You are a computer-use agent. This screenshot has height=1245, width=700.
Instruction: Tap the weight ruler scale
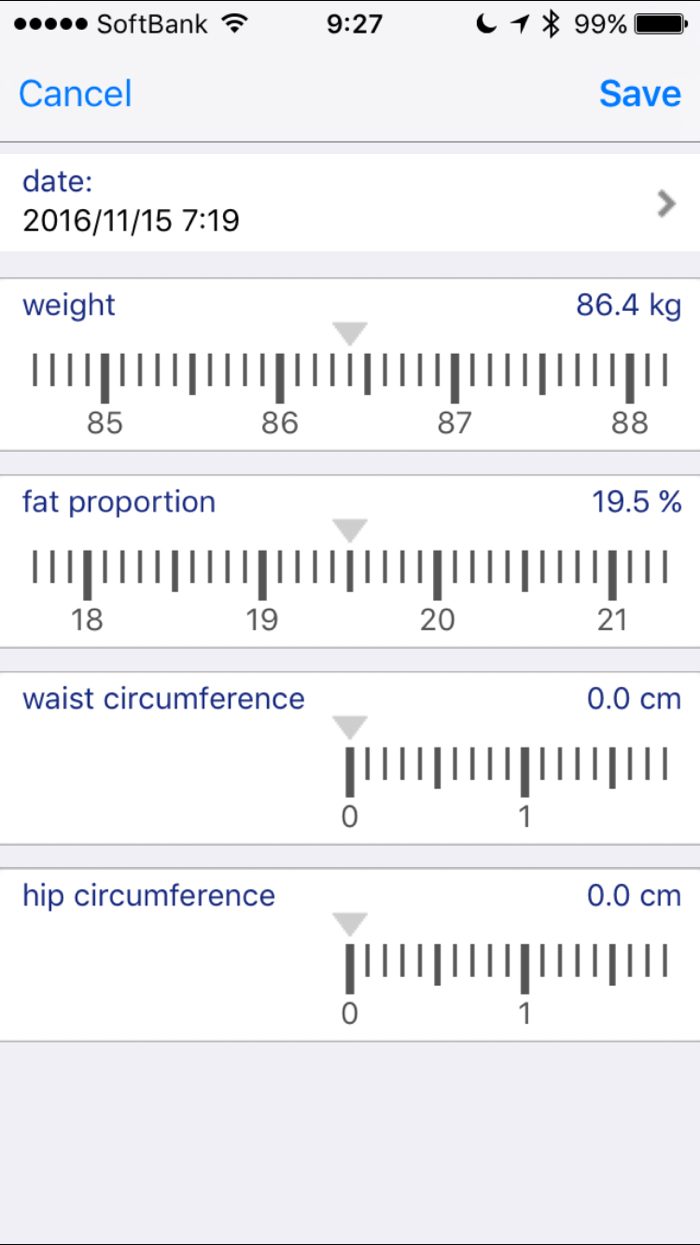350,378
